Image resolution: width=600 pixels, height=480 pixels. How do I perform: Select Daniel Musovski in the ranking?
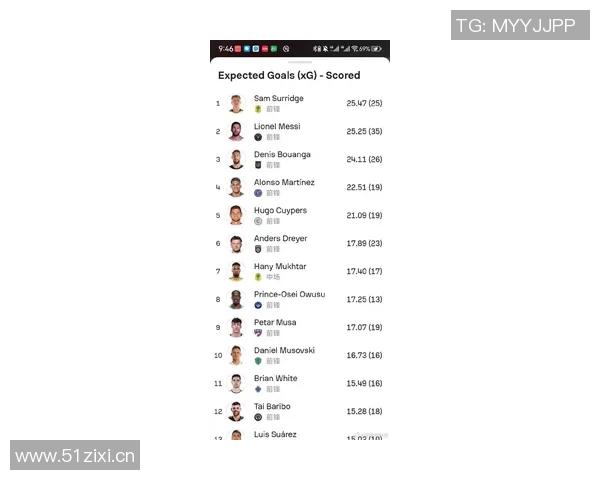coord(284,351)
